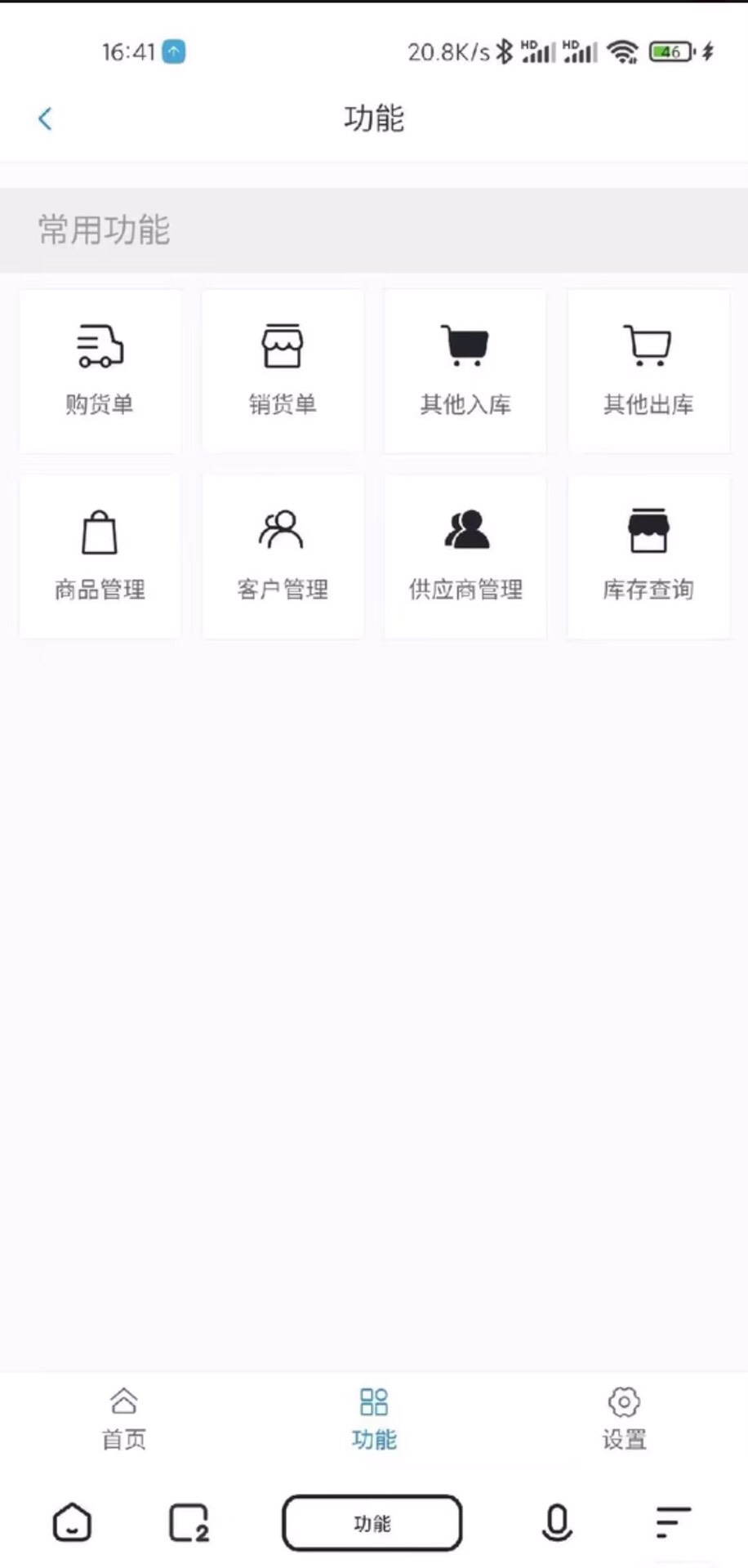Open 商品管理 product management
The height and width of the screenshot is (1568, 748).
click(x=100, y=556)
